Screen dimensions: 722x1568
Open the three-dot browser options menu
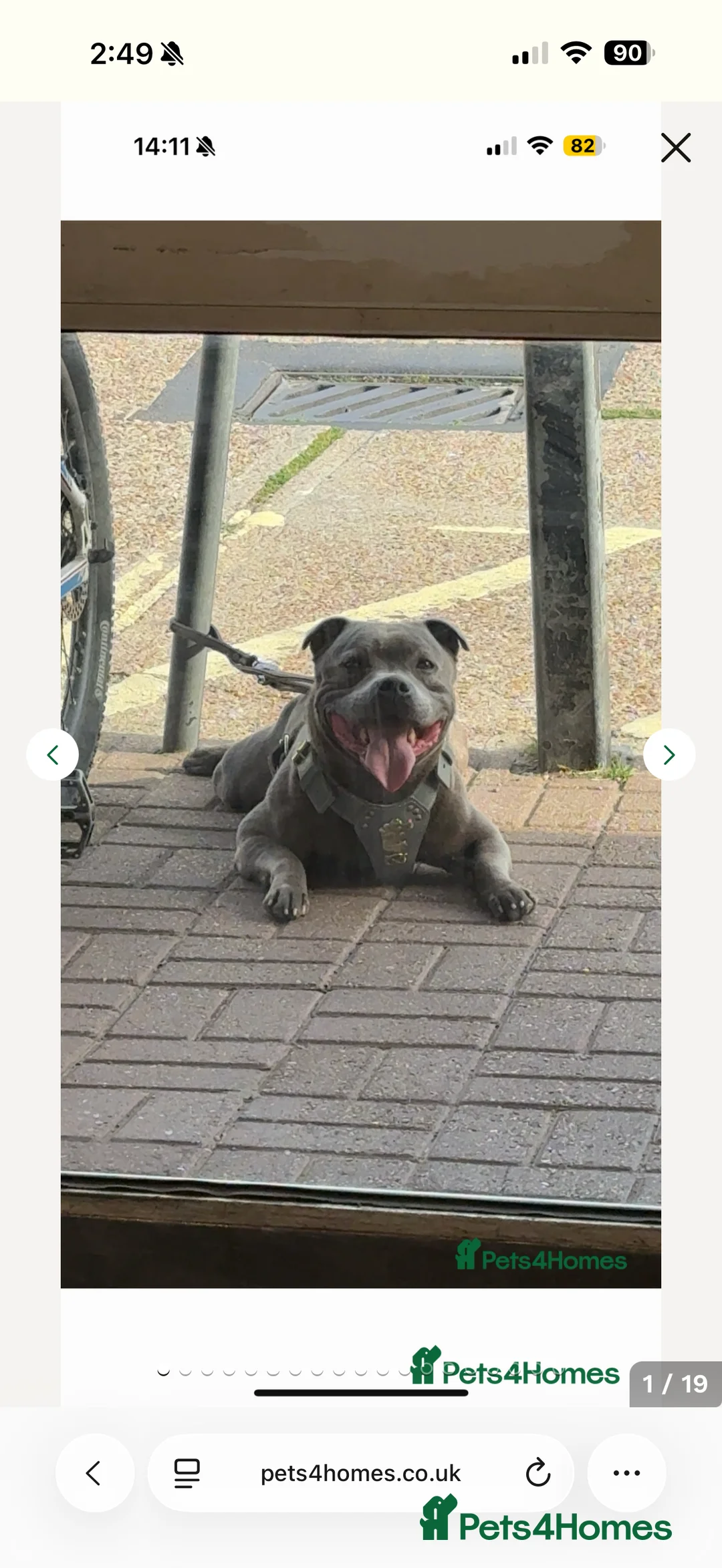point(626,1473)
